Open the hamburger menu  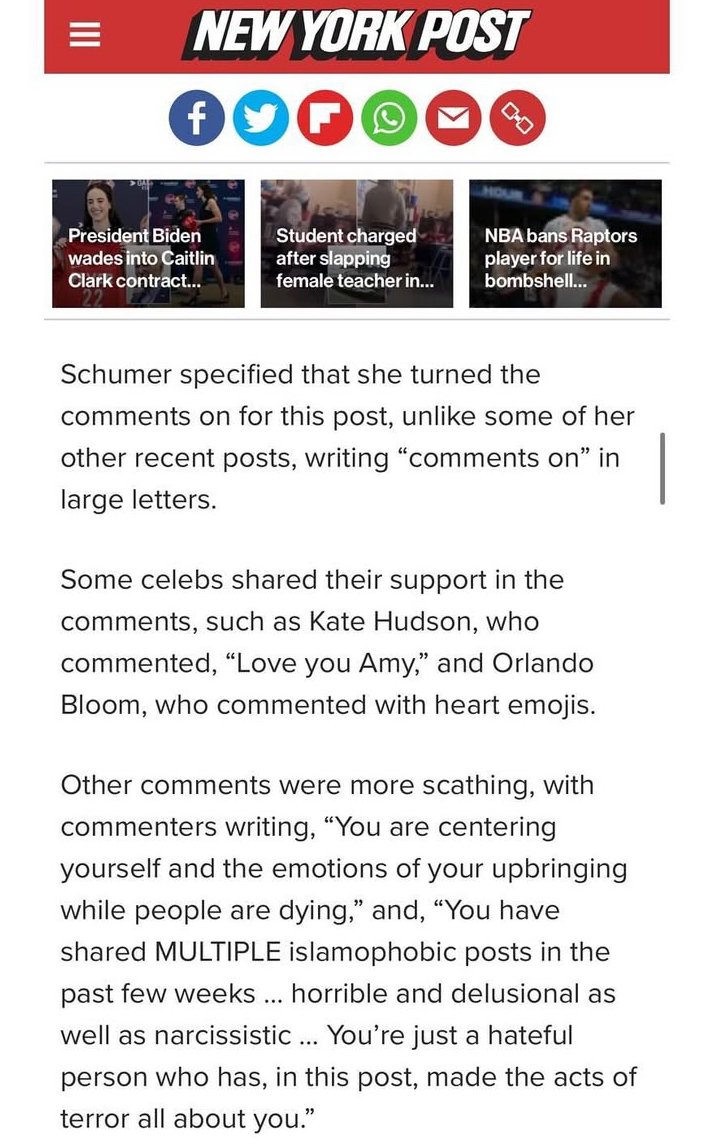click(x=85, y=34)
